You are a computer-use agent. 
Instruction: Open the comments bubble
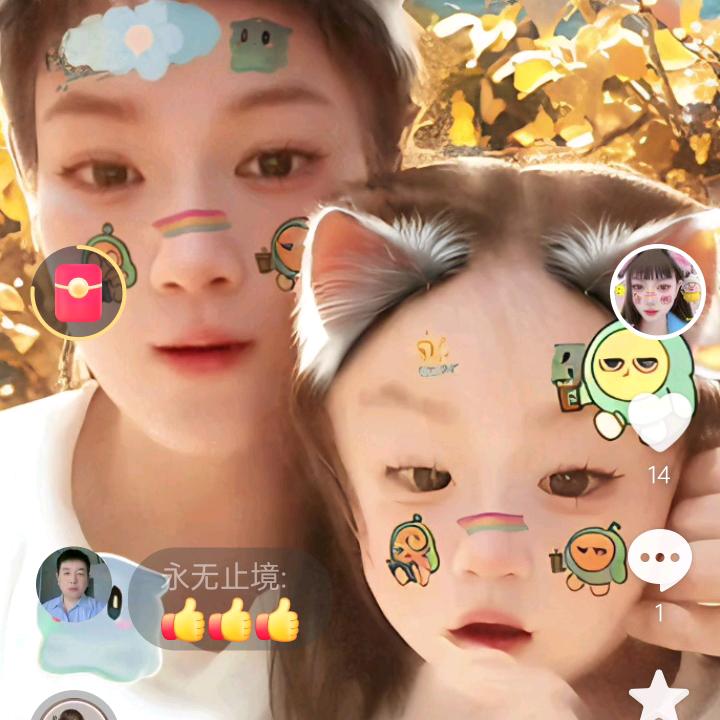[x=660, y=560]
